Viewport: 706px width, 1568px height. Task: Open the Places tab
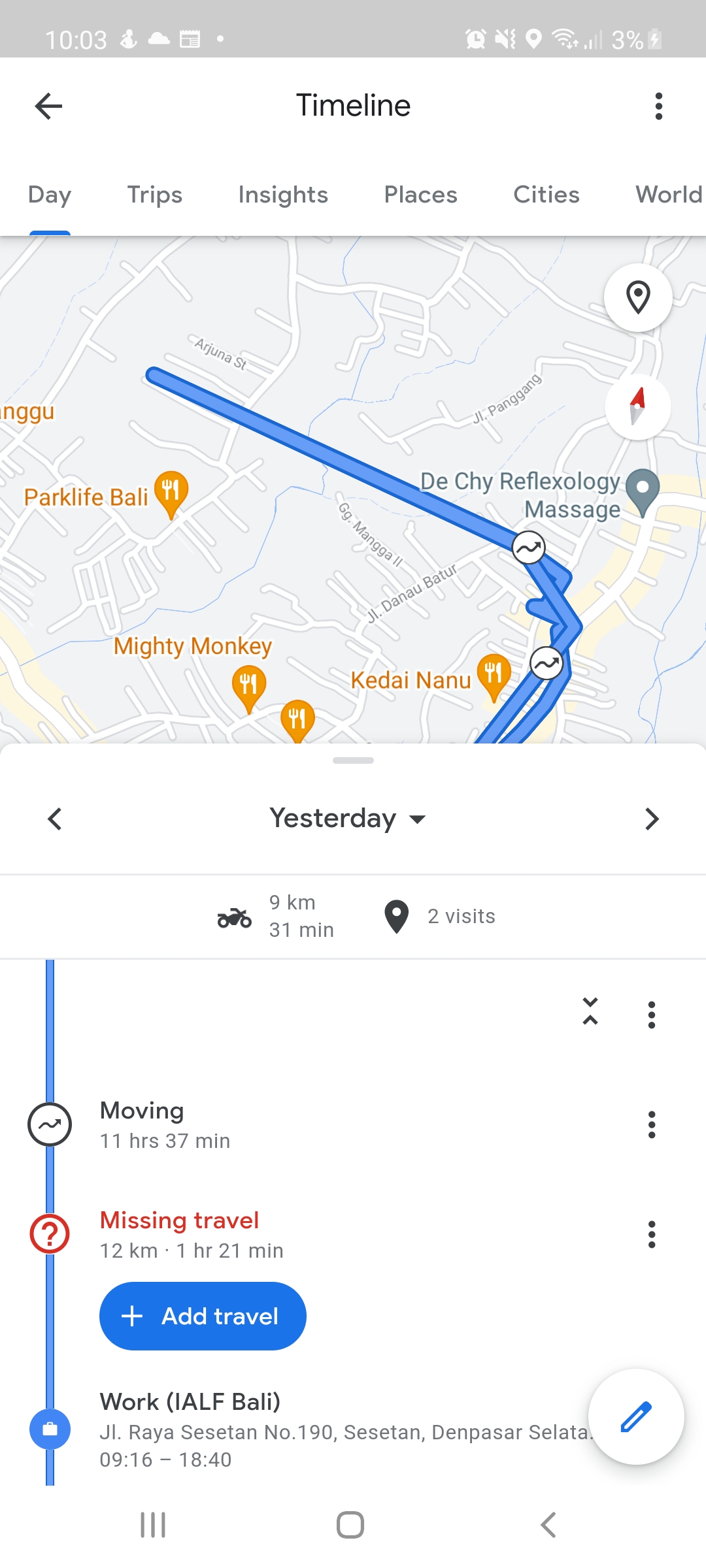point(420,195)
